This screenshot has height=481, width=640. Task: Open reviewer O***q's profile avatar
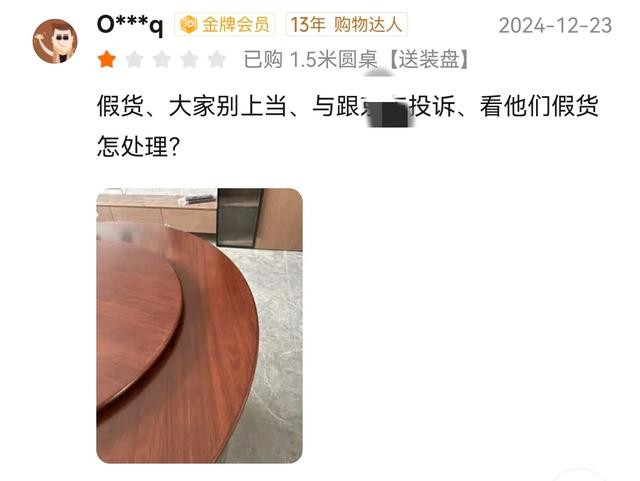tap(55, 41)
